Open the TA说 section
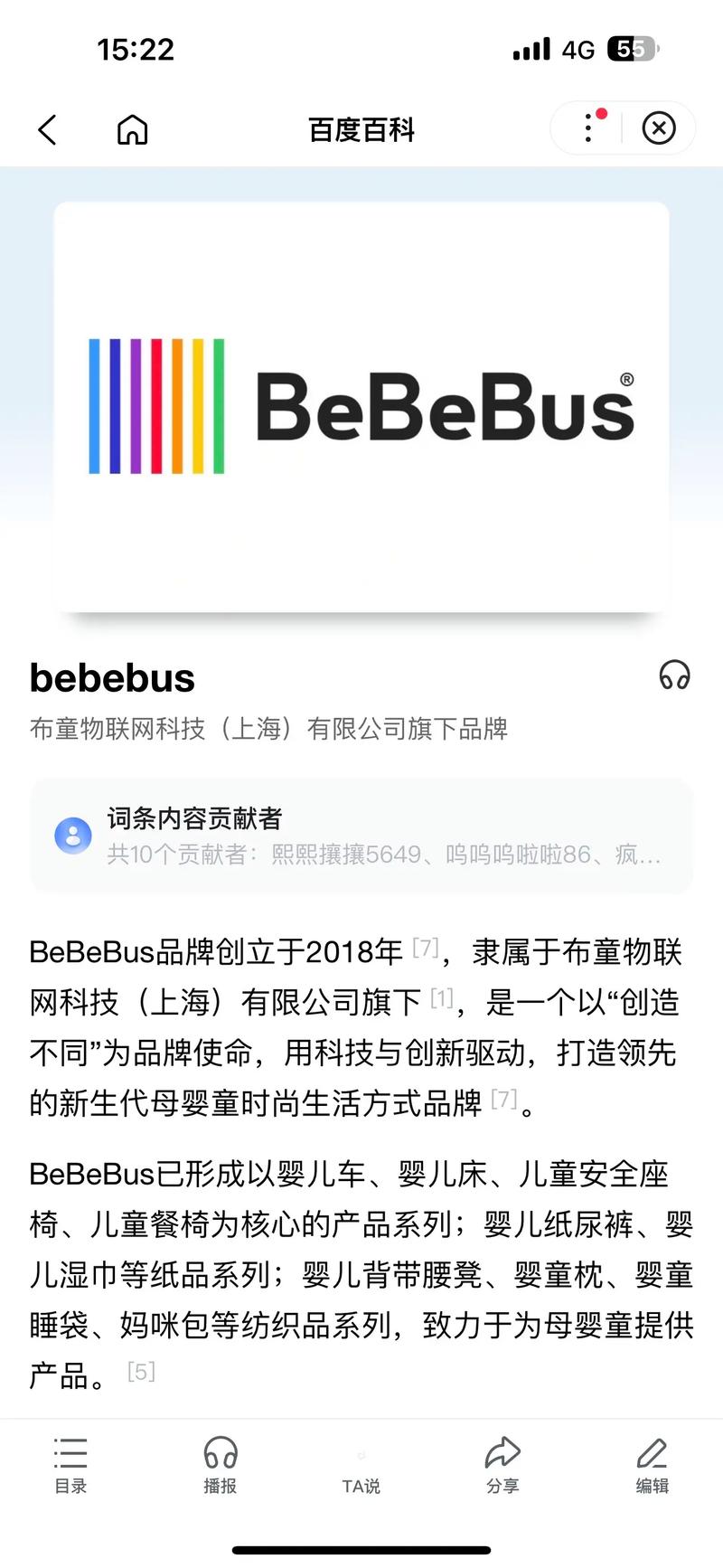 (x=361, y=1475)
